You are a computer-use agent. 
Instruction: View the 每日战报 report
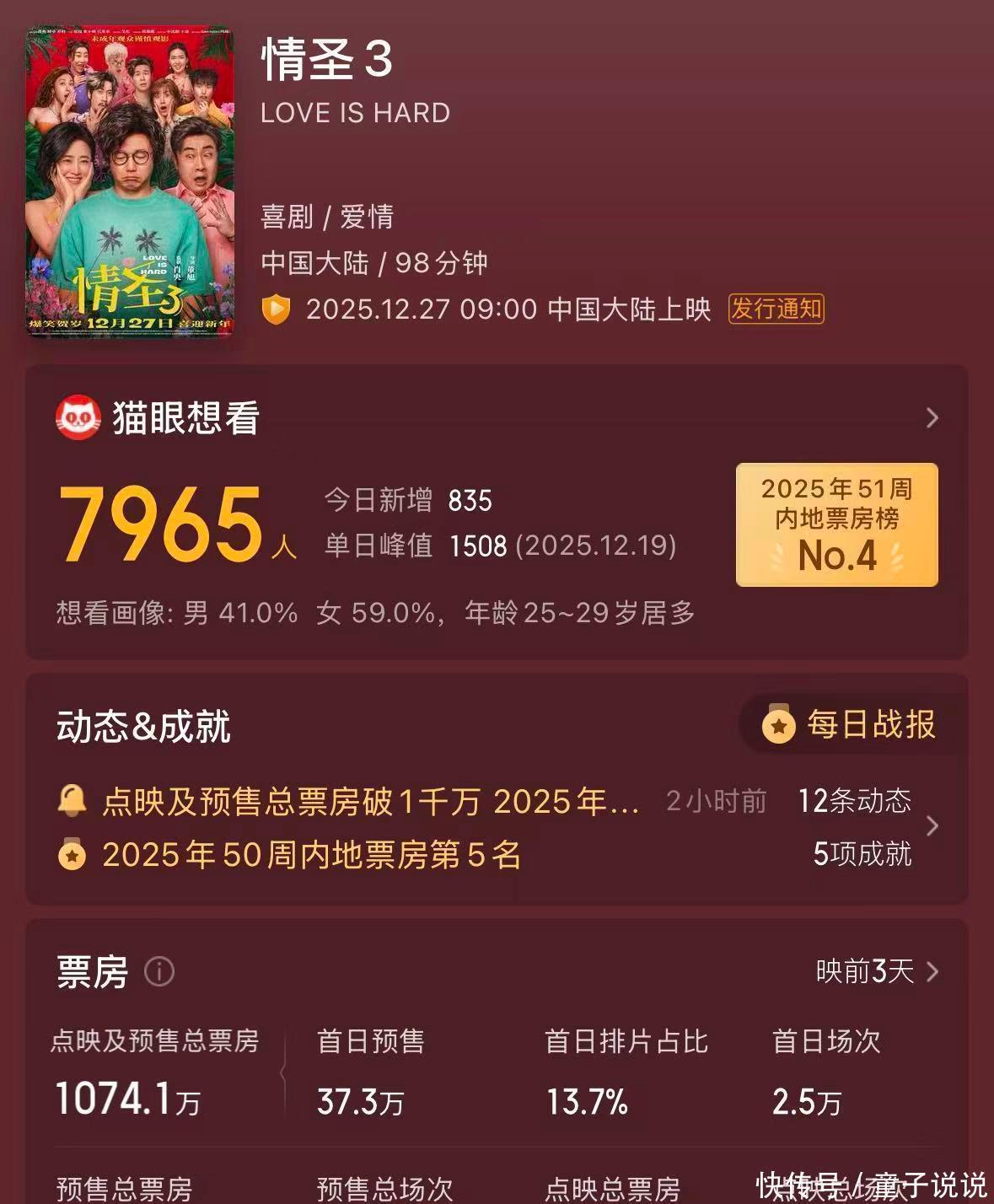852,725
